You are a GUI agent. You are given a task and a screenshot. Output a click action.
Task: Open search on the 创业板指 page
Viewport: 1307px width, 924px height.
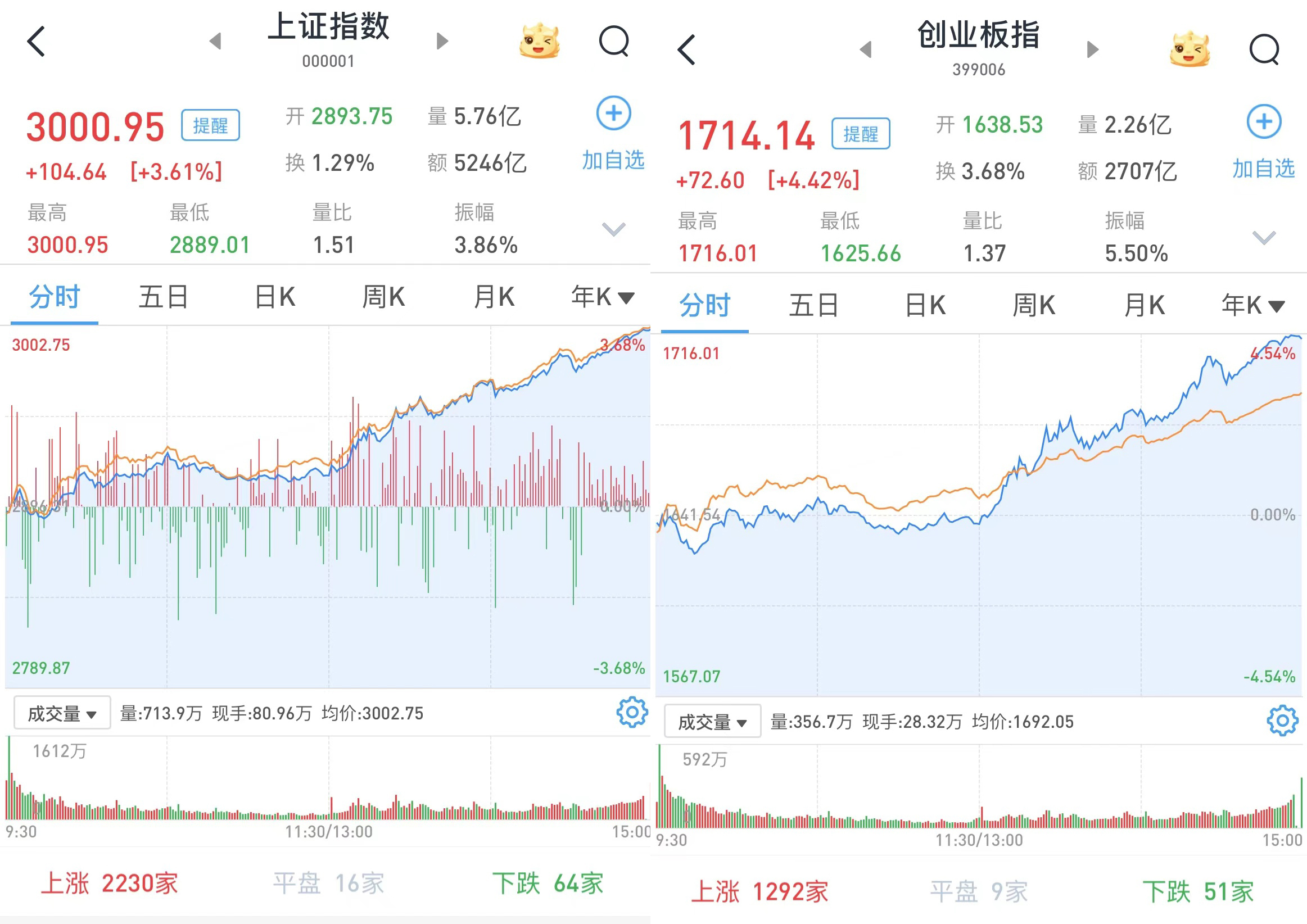(1264, 49)
